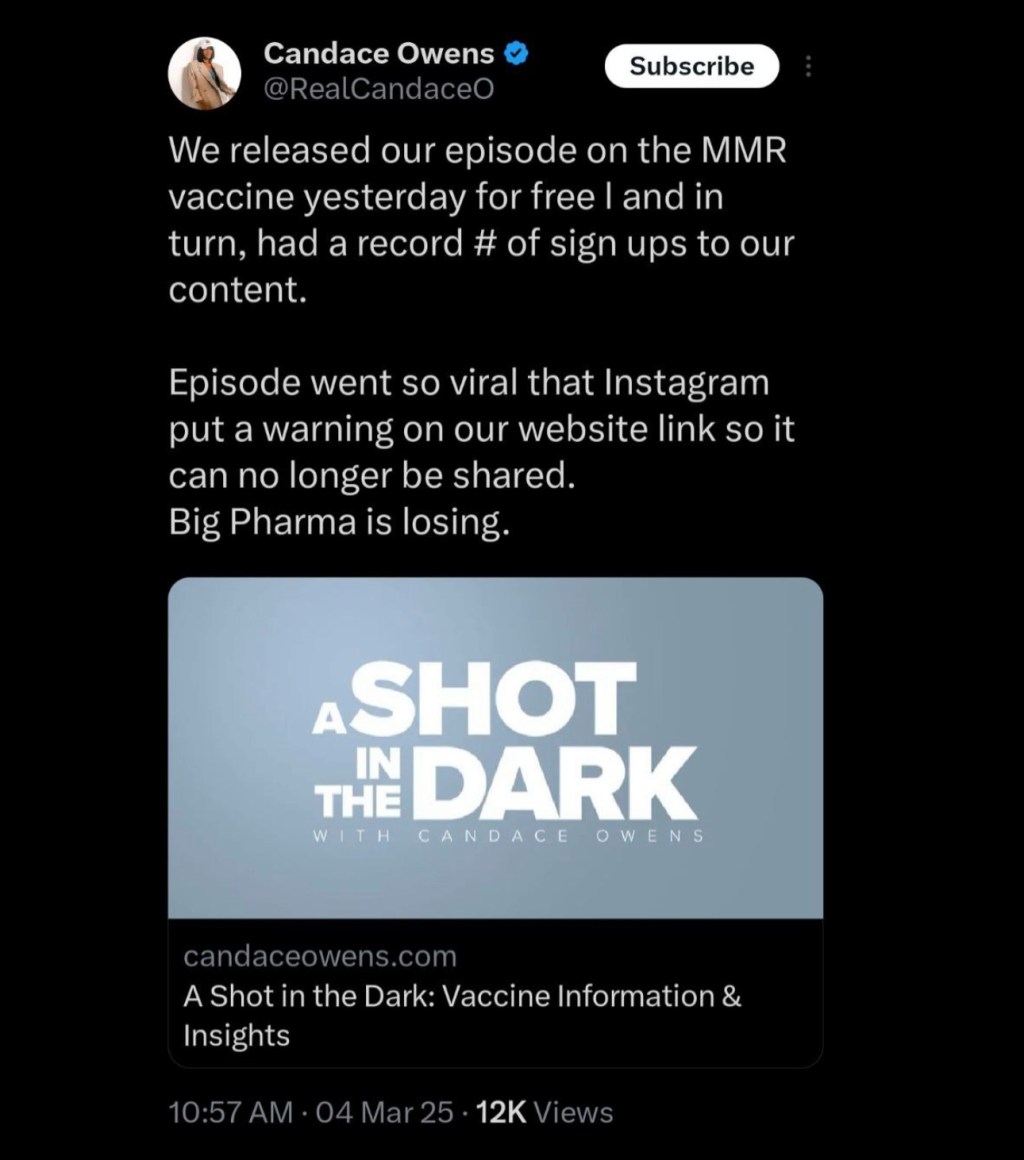
Task: Click the blue verified badge next to Candace Owens
Action: (514, 54)
